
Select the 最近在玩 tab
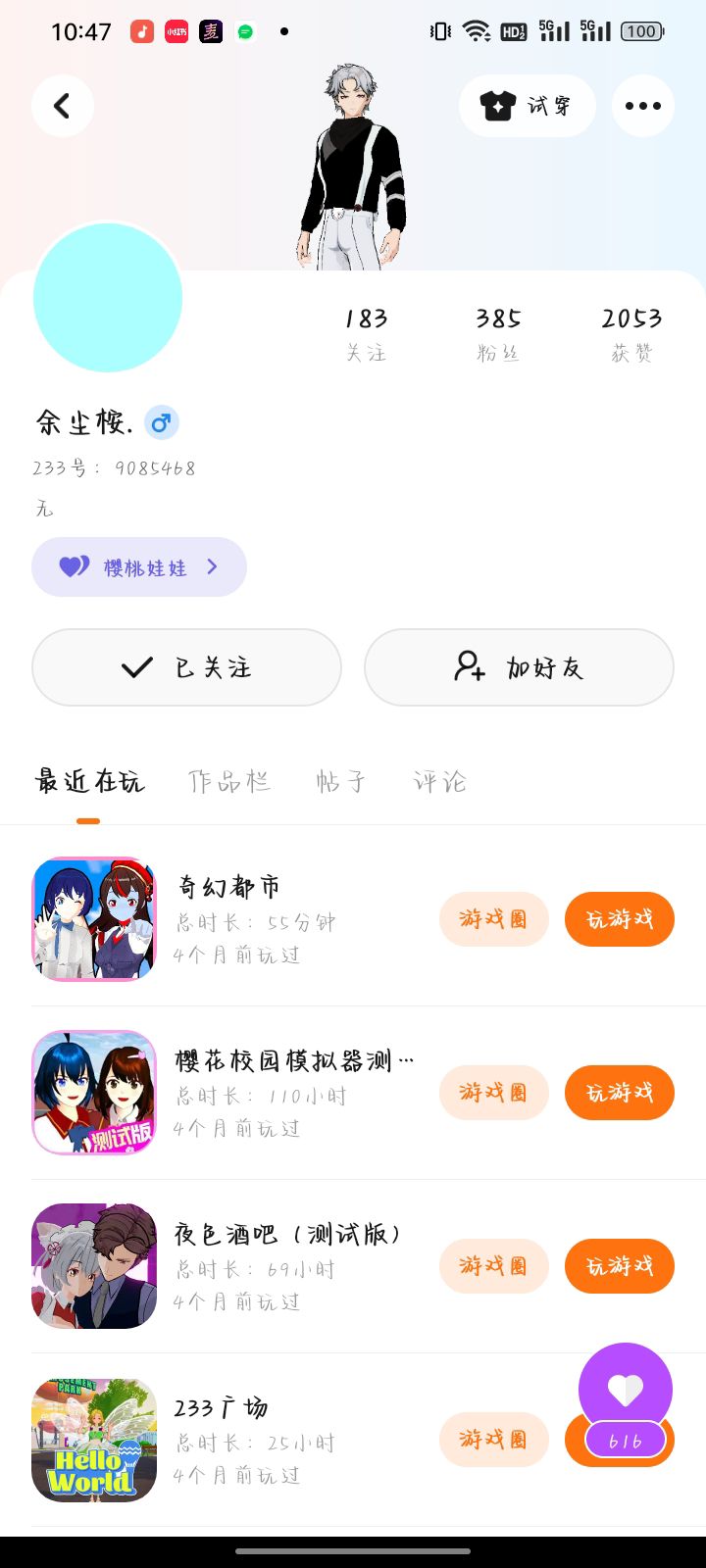point(89,781)
